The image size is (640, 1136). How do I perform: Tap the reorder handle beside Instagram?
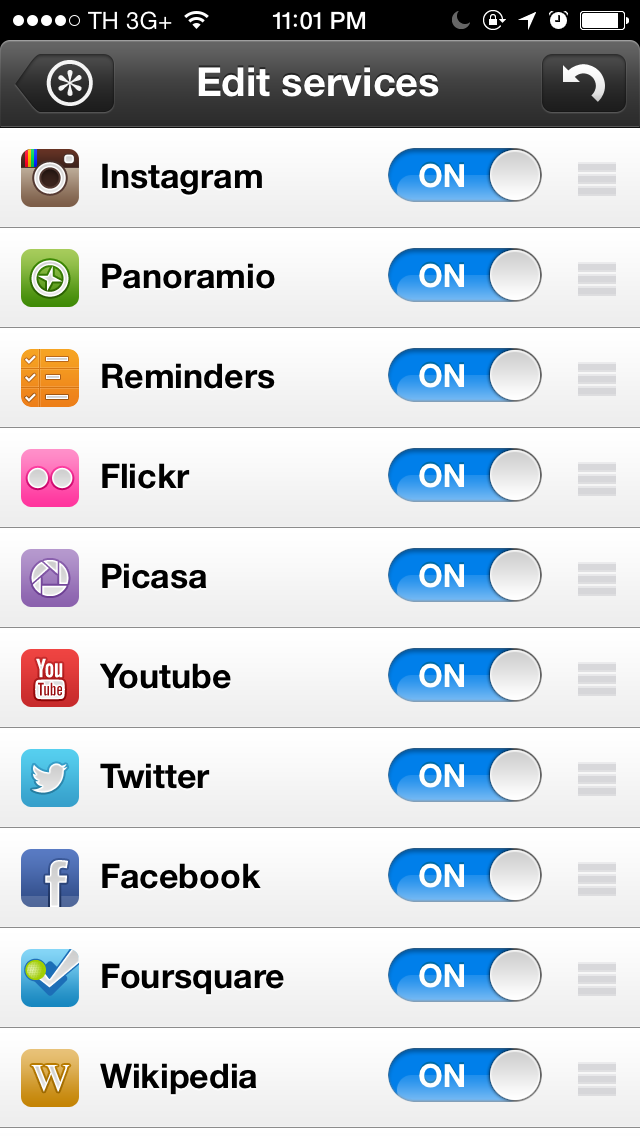click(x=597, y=179)
